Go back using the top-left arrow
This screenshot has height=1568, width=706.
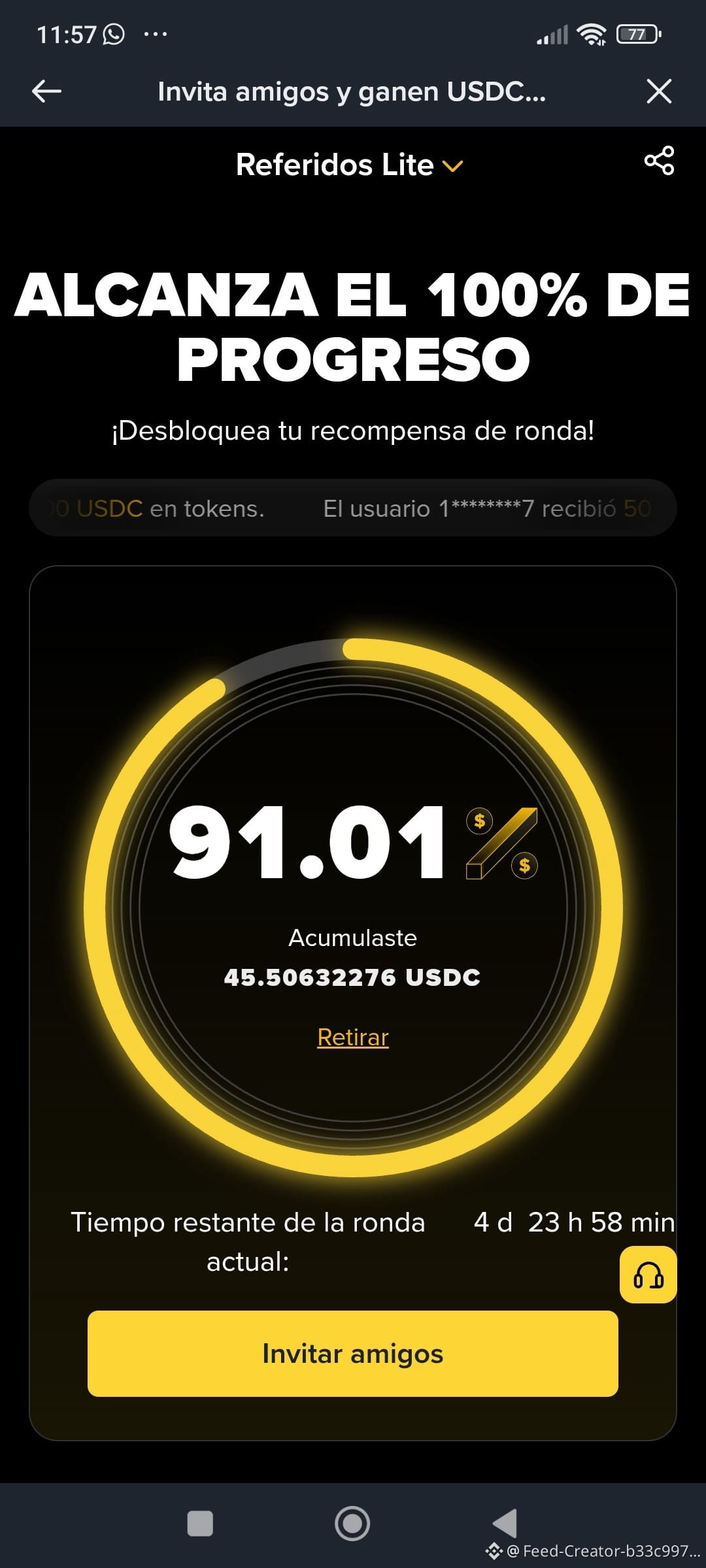pos(46,91)
